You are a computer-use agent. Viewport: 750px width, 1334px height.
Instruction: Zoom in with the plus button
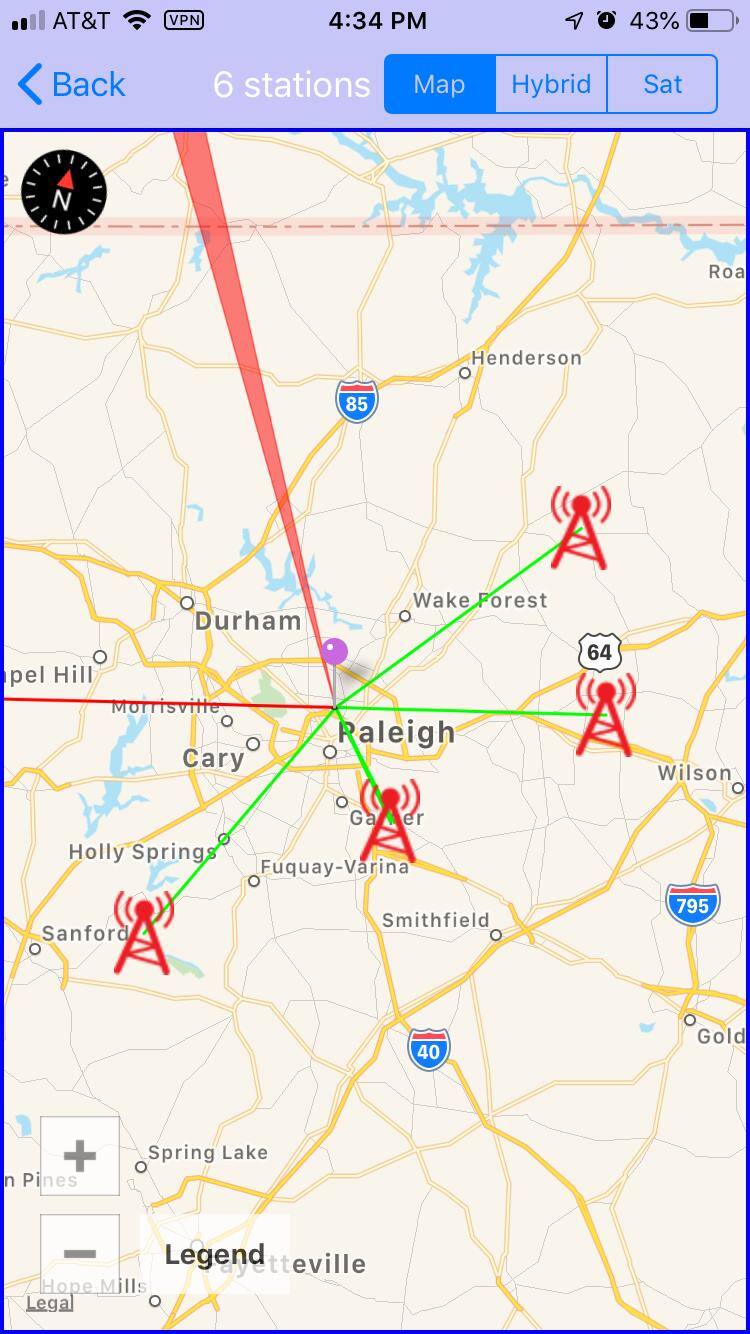tap(80, 1156)
